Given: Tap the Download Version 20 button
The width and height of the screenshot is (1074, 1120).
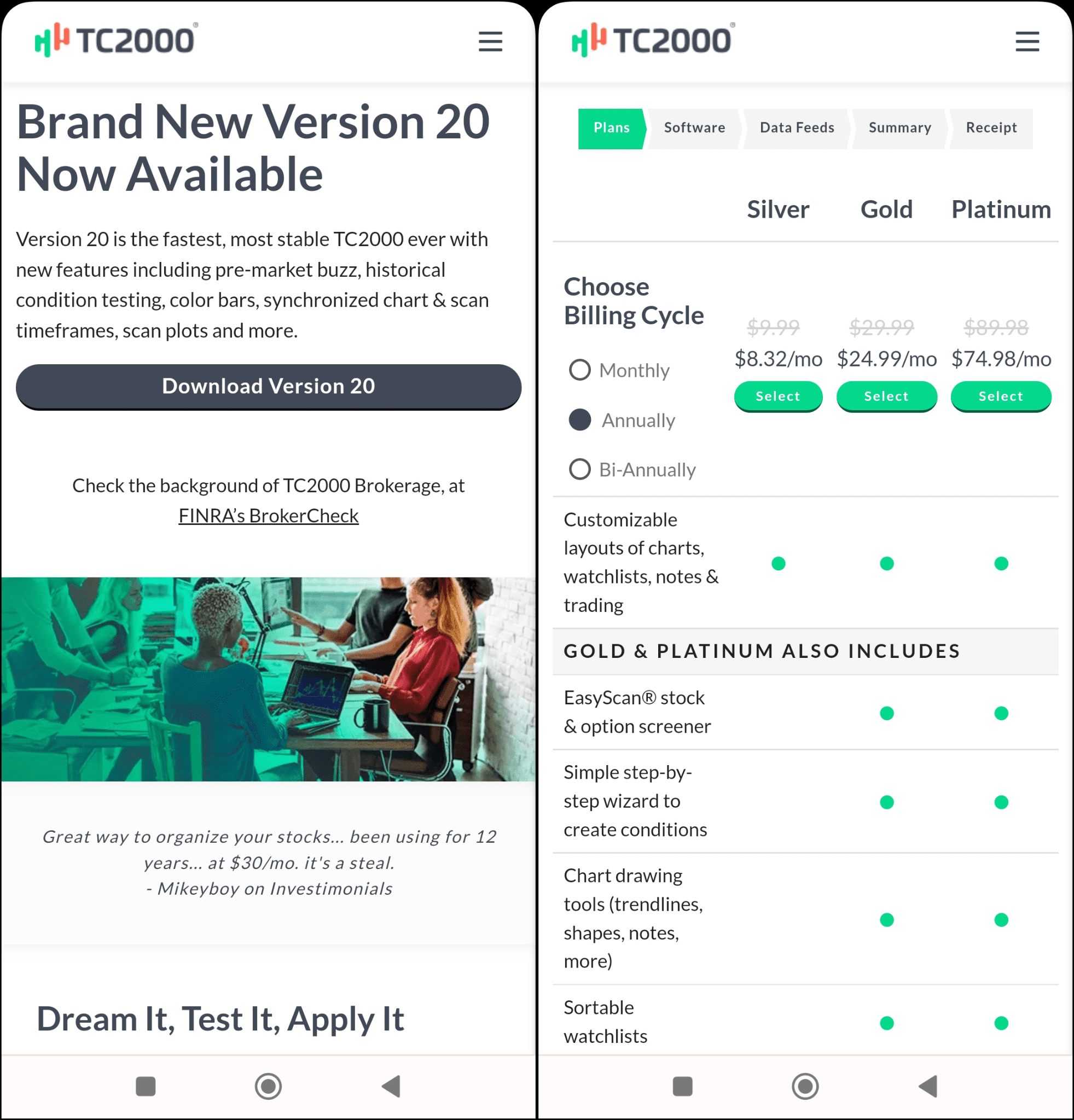Looking at the screenshot, I should point(268,386).
